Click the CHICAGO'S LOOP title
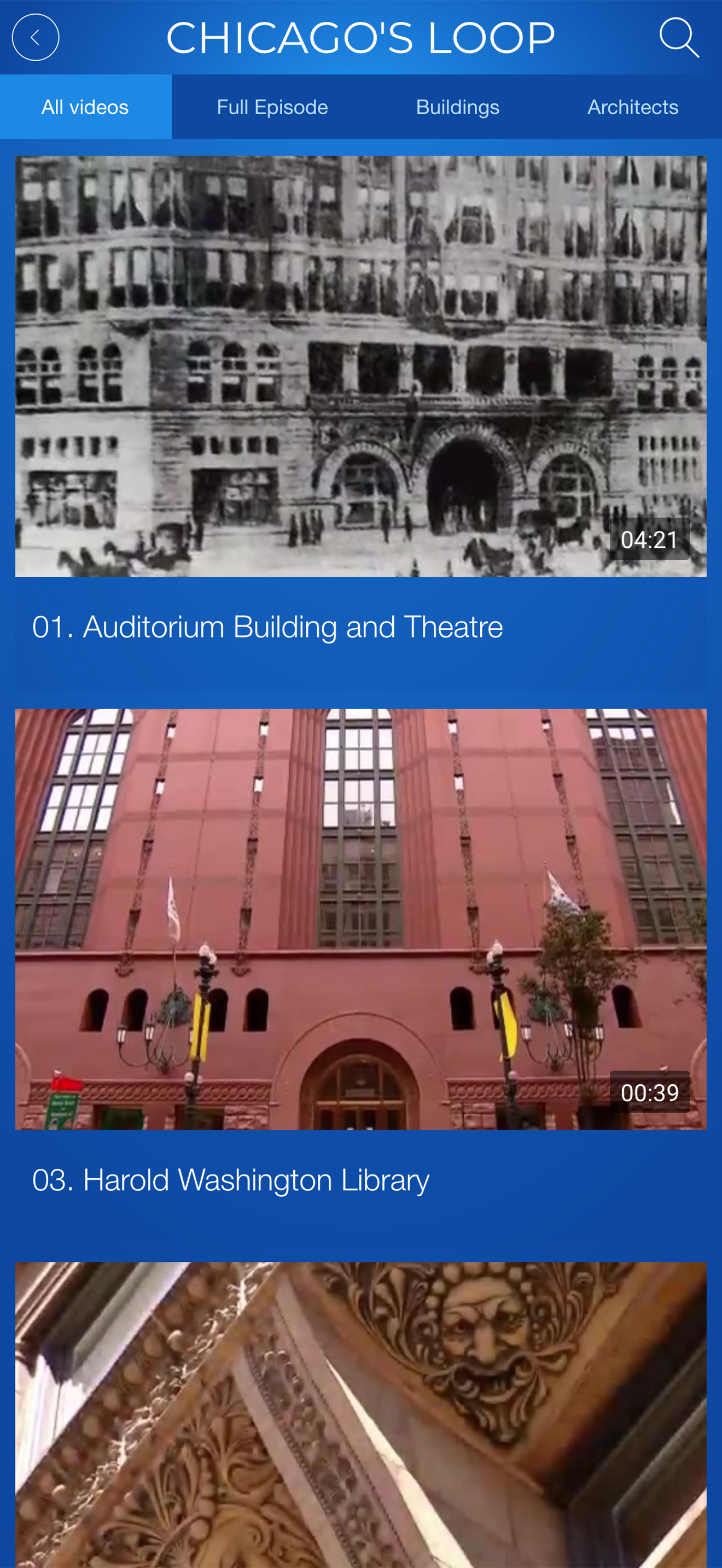 pos(361,38)
